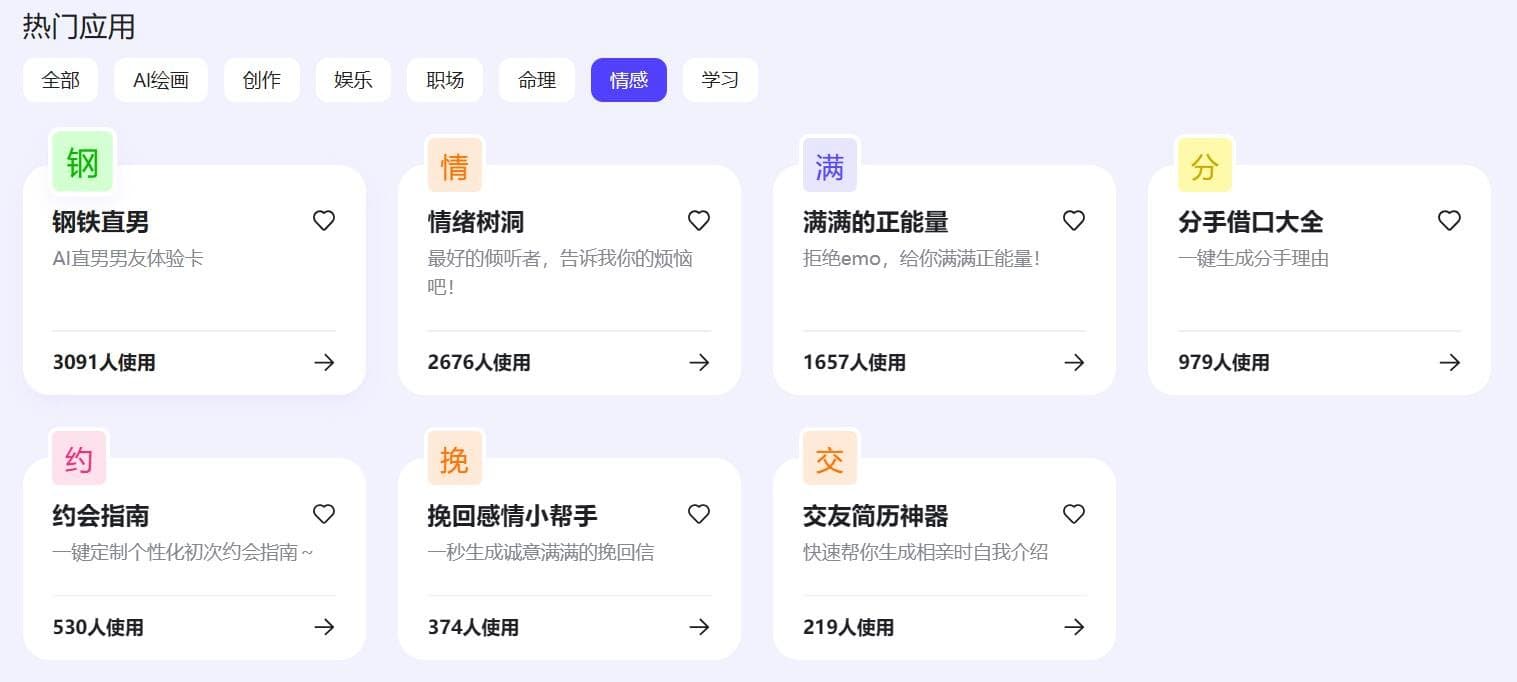Add 约会指南 to favorites
Screen dimensions: 1517x682
pos(324,514)
